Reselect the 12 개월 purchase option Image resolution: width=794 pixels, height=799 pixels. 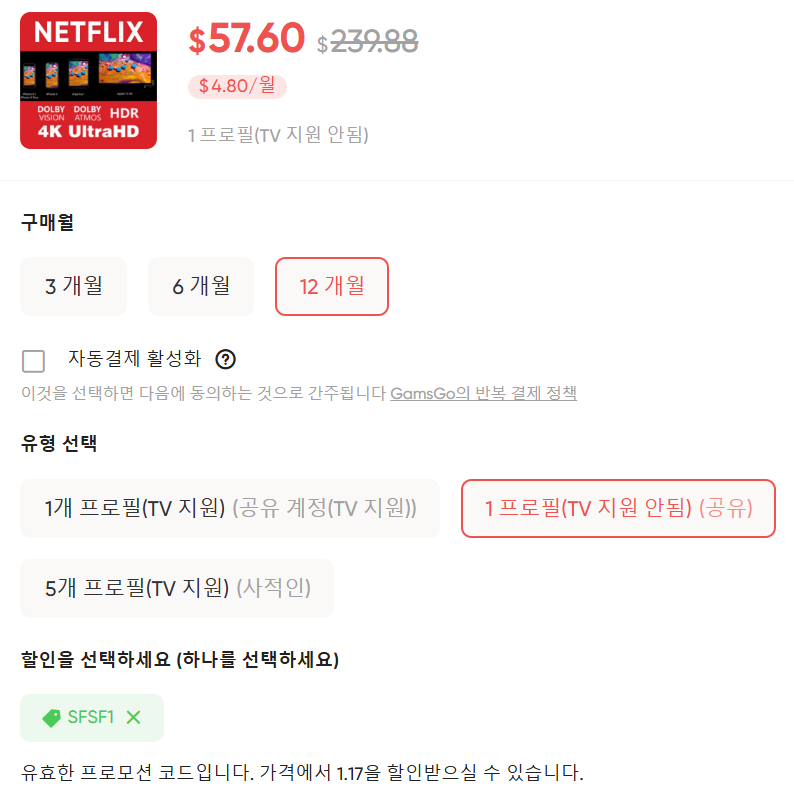pos(332,285)
